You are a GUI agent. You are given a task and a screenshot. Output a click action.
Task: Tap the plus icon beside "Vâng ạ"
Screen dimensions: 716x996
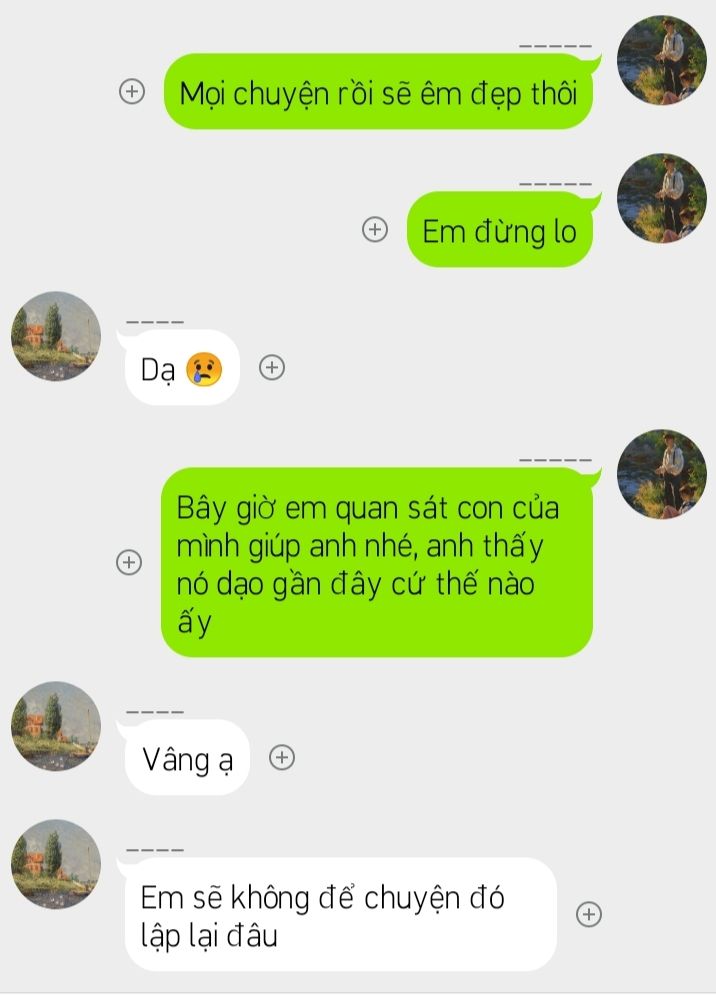coord(282,758)
